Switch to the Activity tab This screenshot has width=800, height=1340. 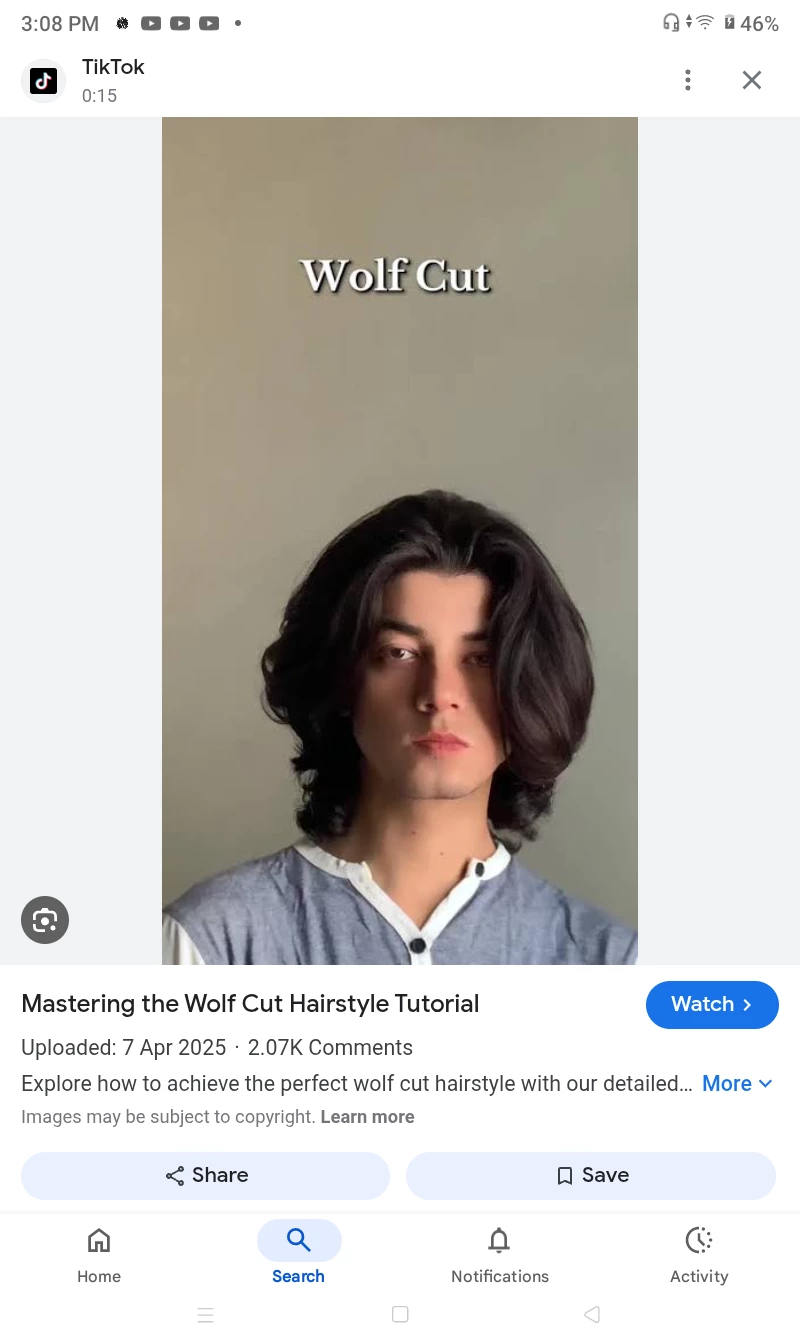coord(699,1254)
